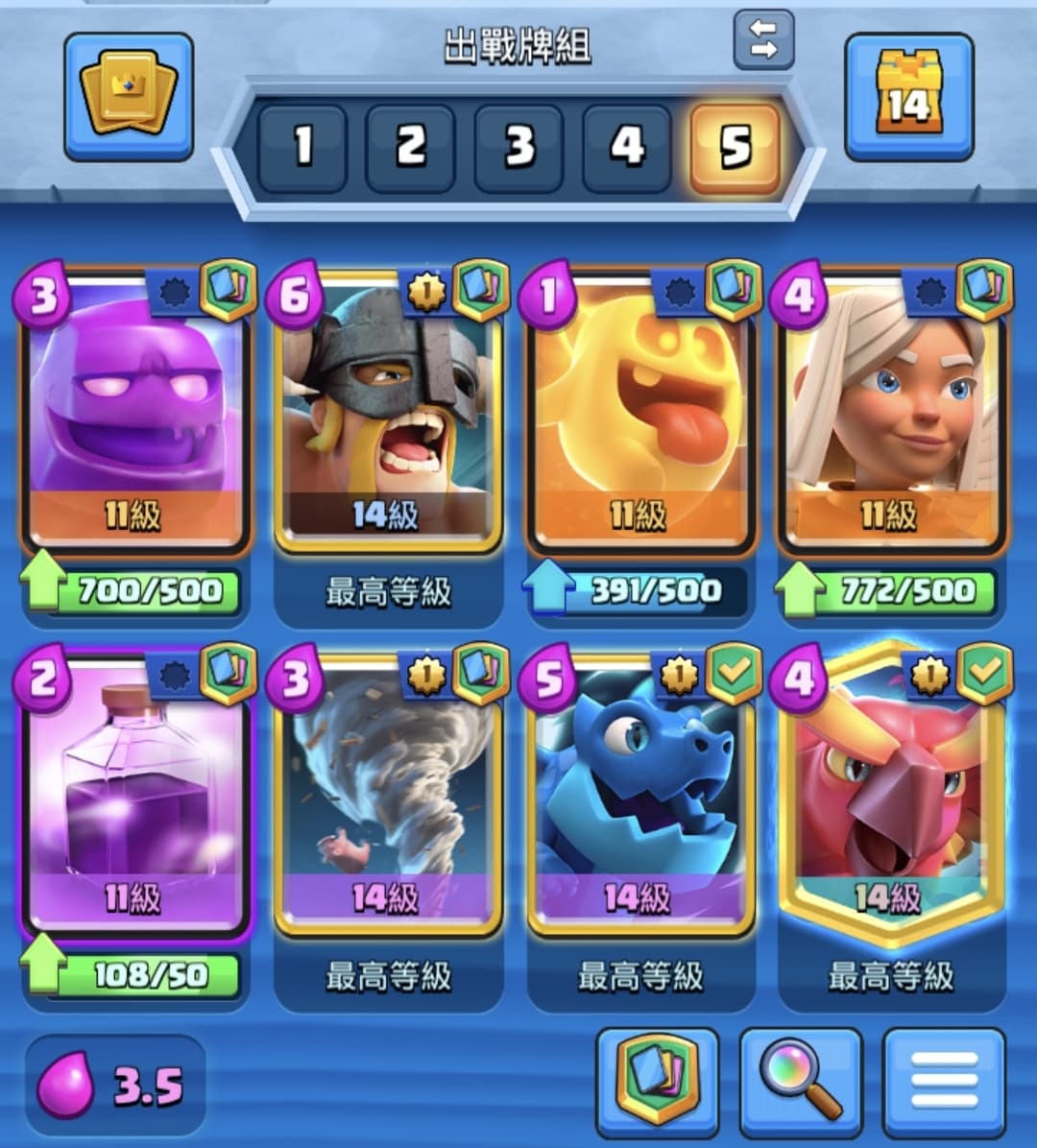This screenshot has height=1148, width=1037.
Task: Open the card collection crown icon
Action: coord(129,97)
